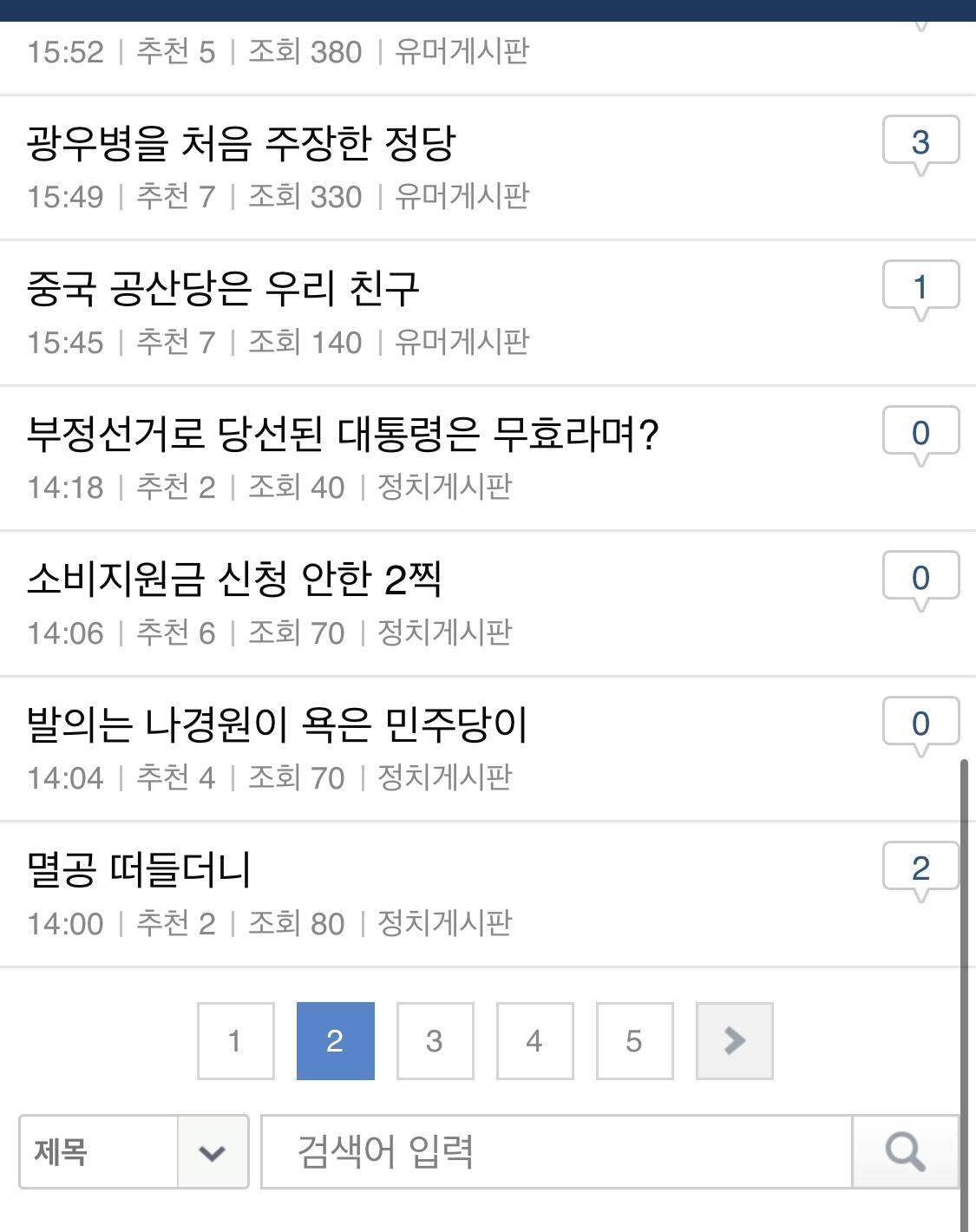Go to page 5
Viewport: 976px width, 1232px height.
(633, 1041)
